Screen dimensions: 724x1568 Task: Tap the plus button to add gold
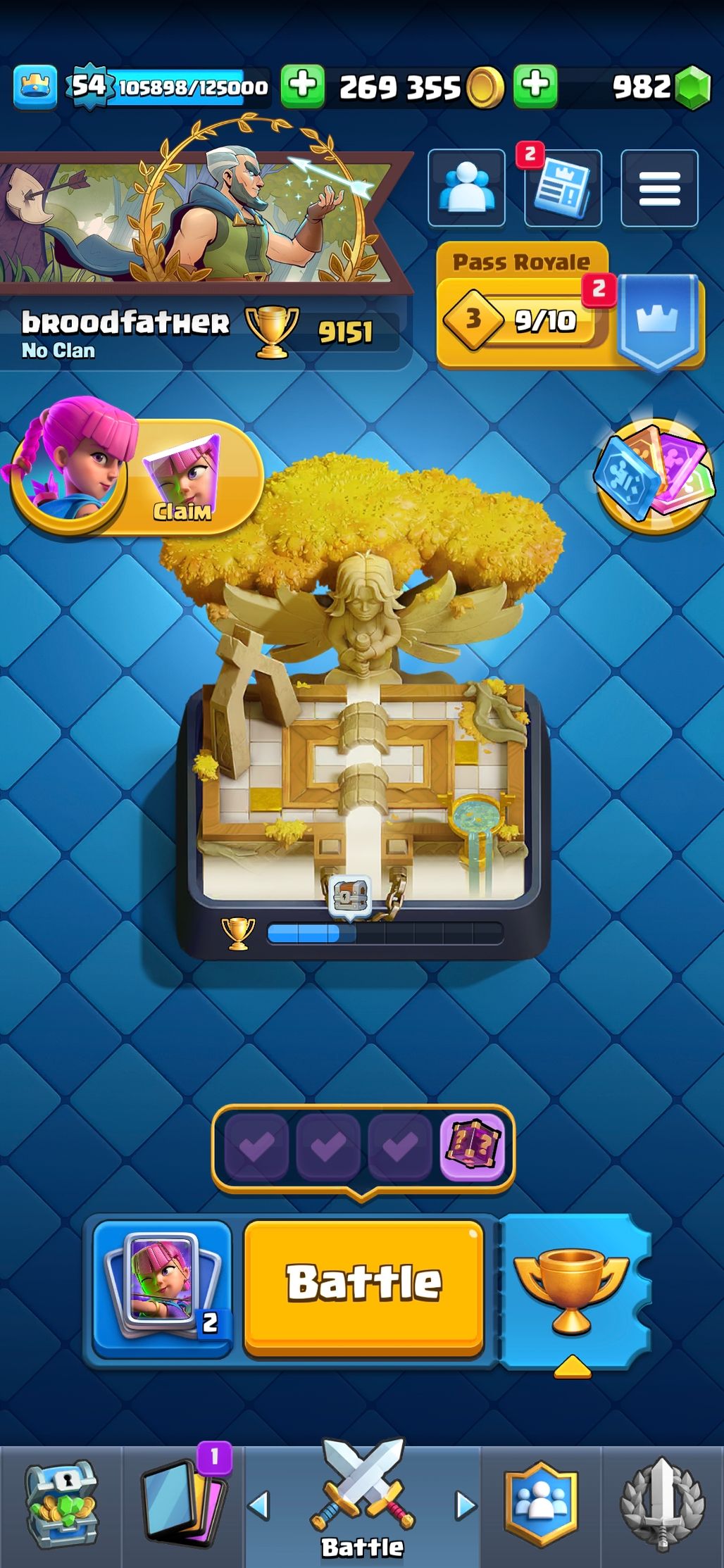pyautogui.click(x=303, y=86)
